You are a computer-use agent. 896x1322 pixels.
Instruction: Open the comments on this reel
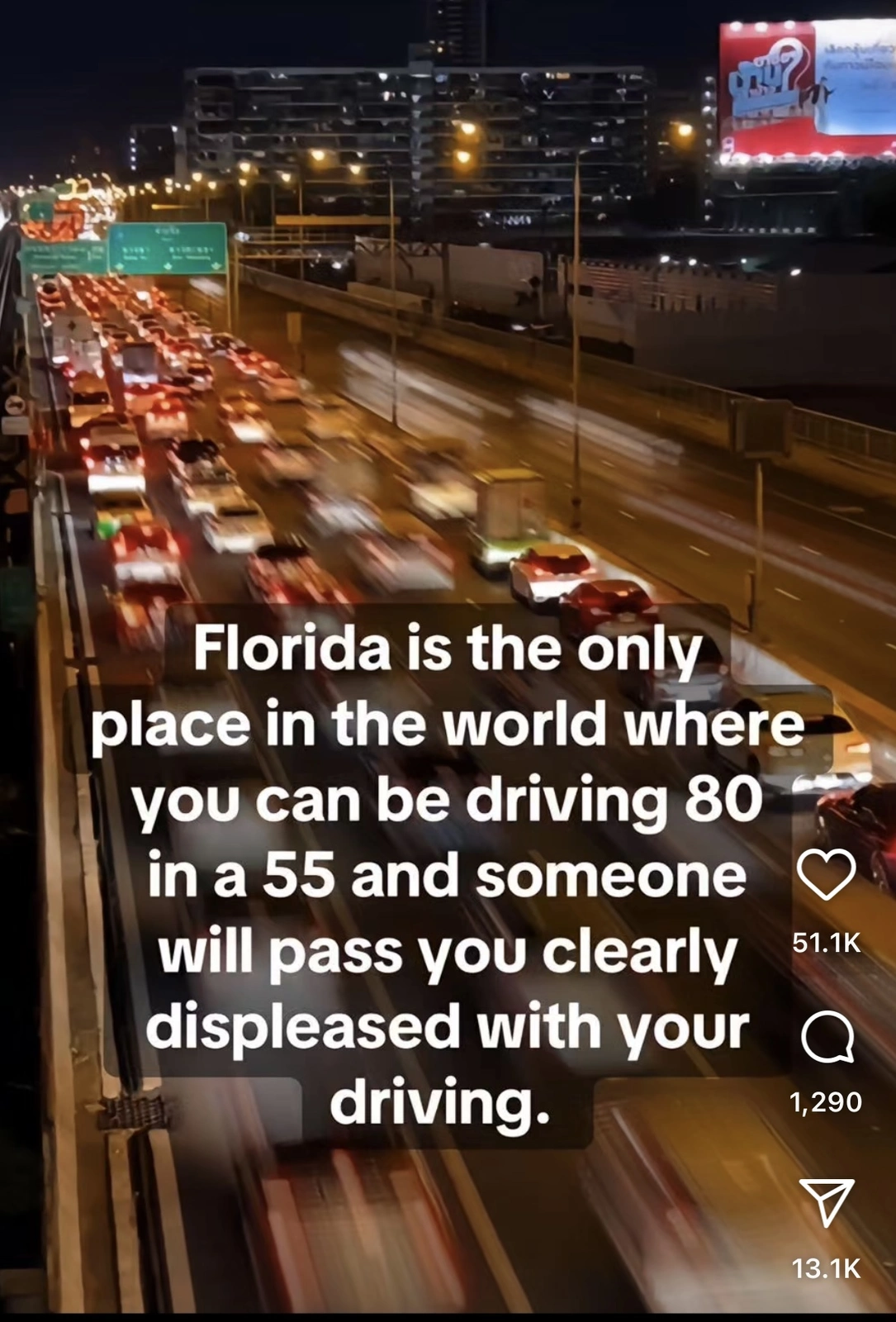click(x=827, y=1038)
